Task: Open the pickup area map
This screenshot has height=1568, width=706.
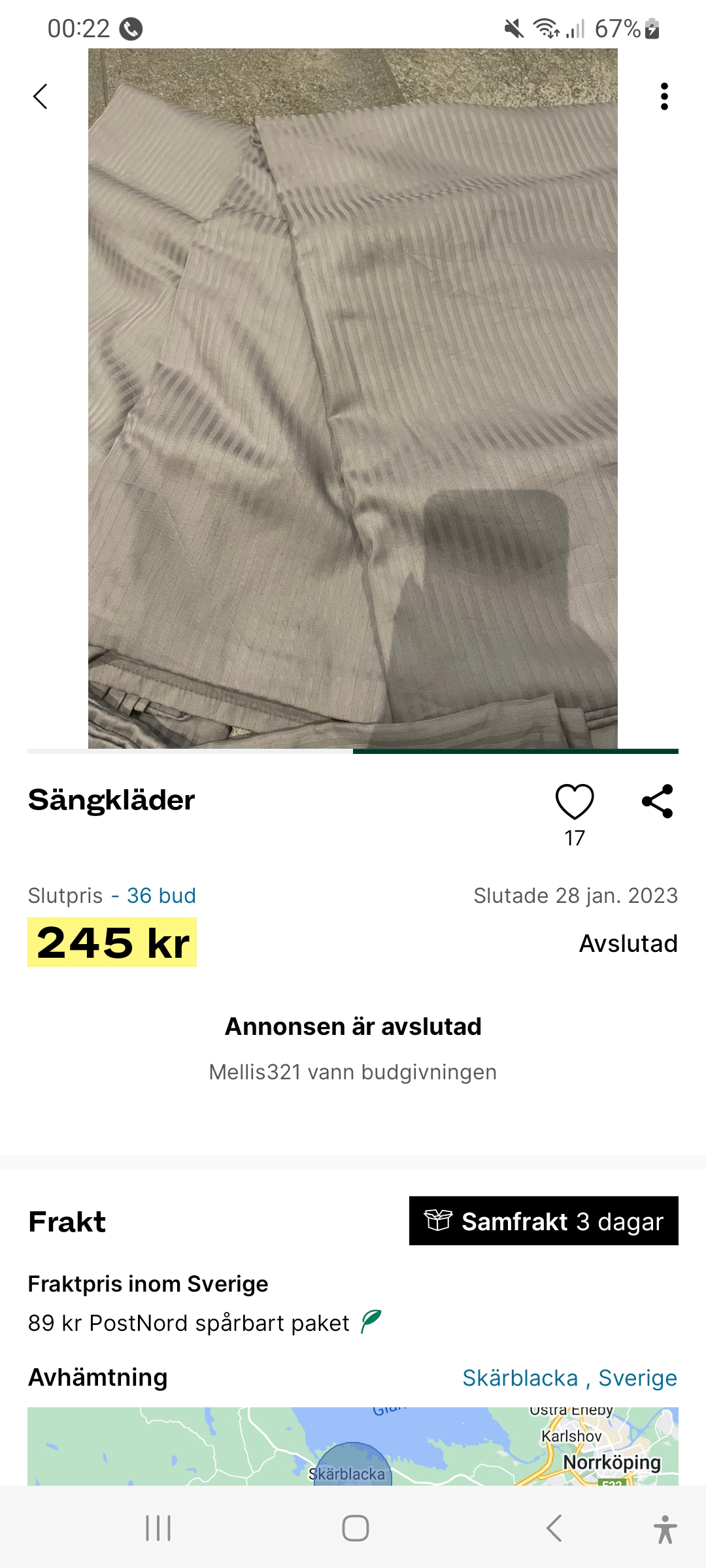Action: point(353,1446)
